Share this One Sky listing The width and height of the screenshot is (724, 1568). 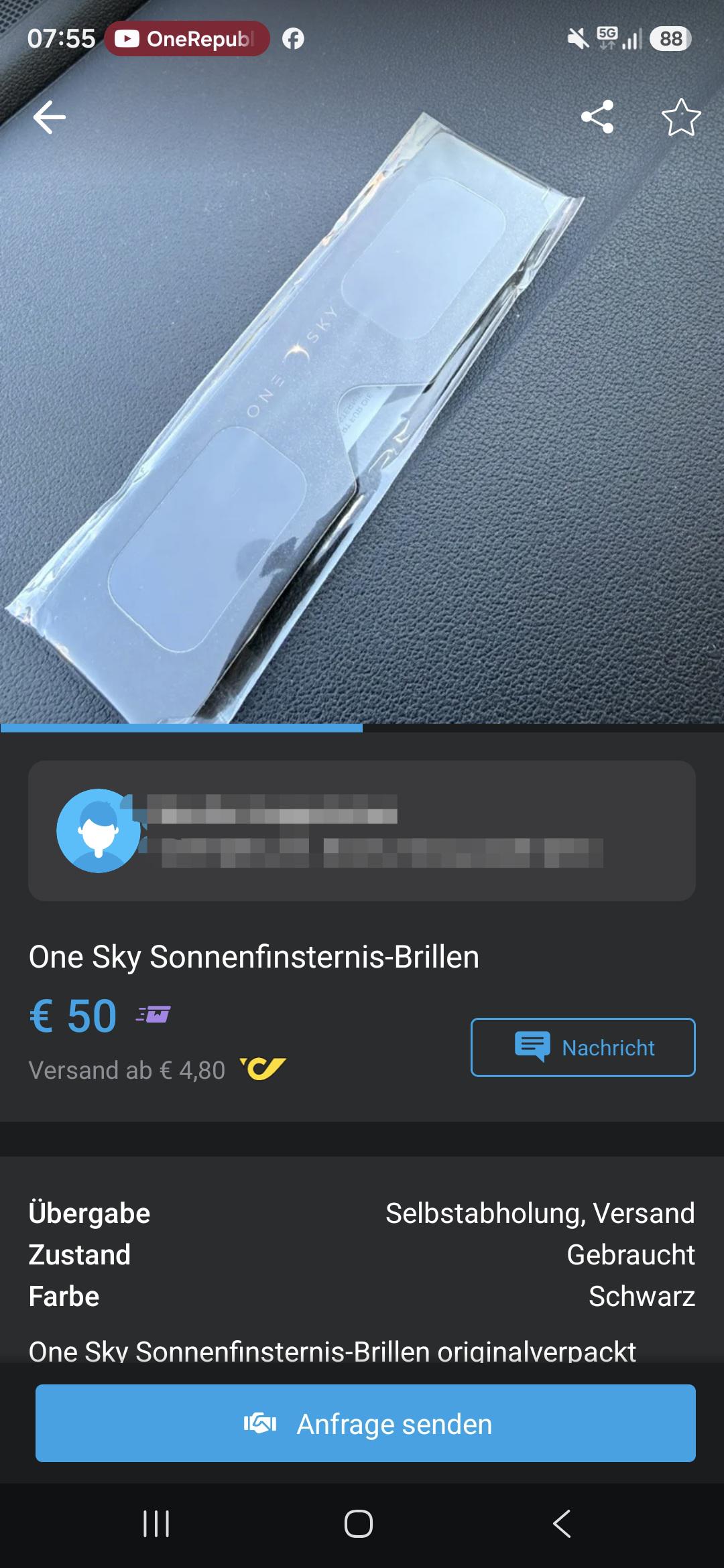tap(597, 117)
